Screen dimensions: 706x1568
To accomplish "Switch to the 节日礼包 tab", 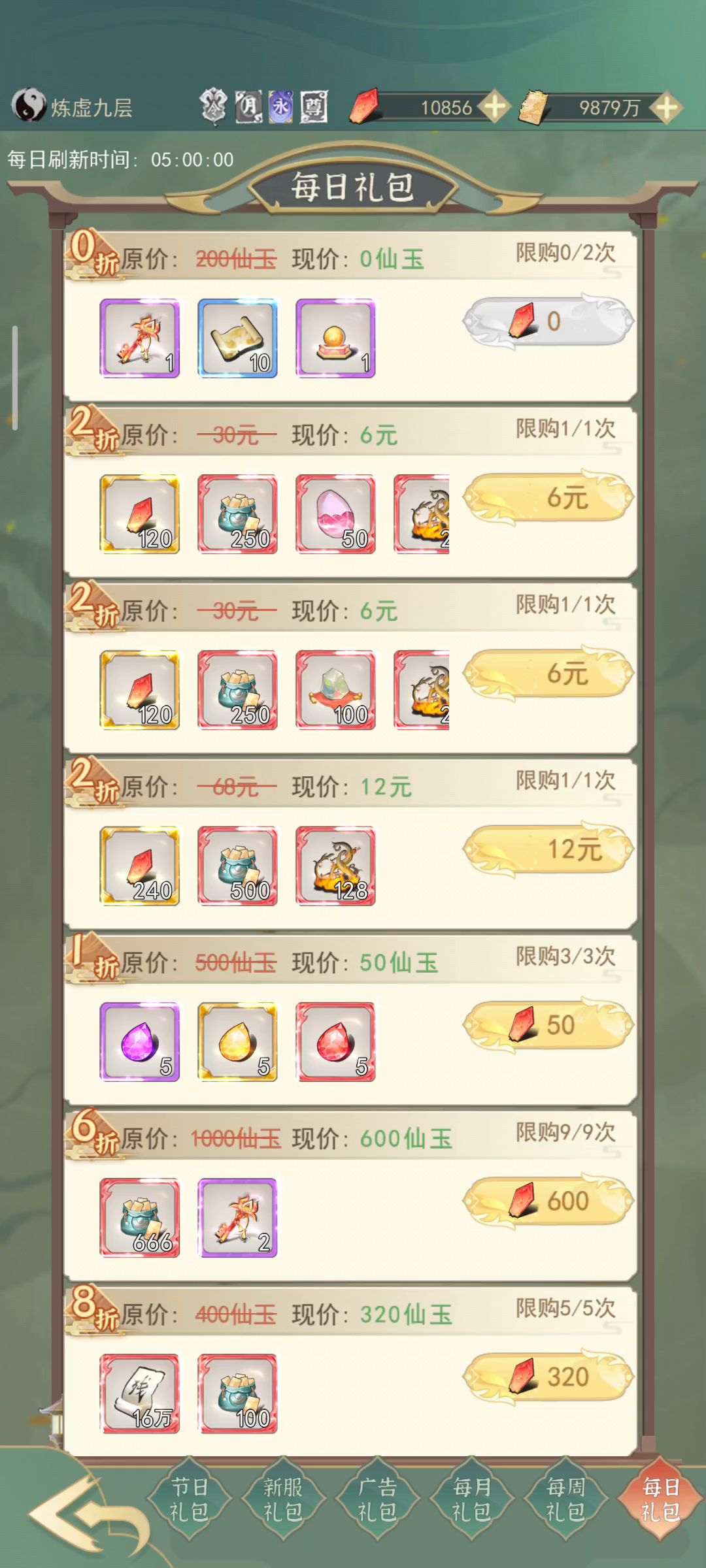I will click(x=189, y=1499).
